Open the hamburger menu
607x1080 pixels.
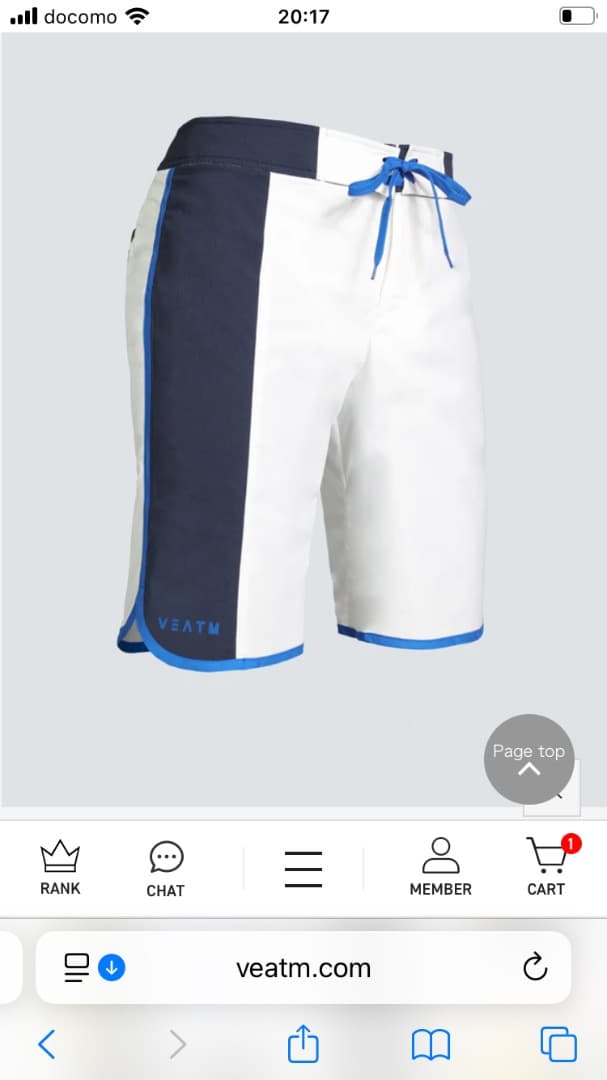click(x=303, y=868)
